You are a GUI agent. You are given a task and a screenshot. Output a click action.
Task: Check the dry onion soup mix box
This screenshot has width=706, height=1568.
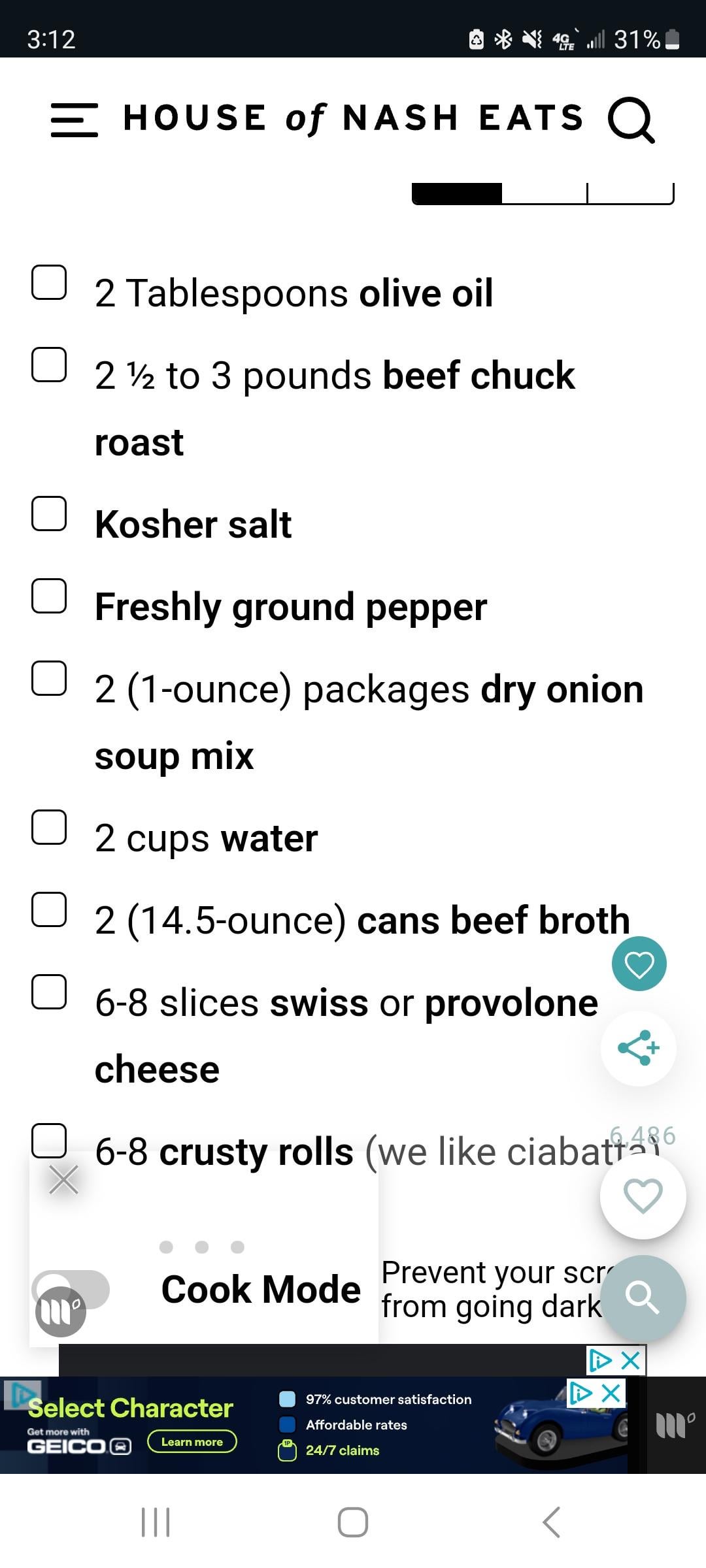pos(49,678)
